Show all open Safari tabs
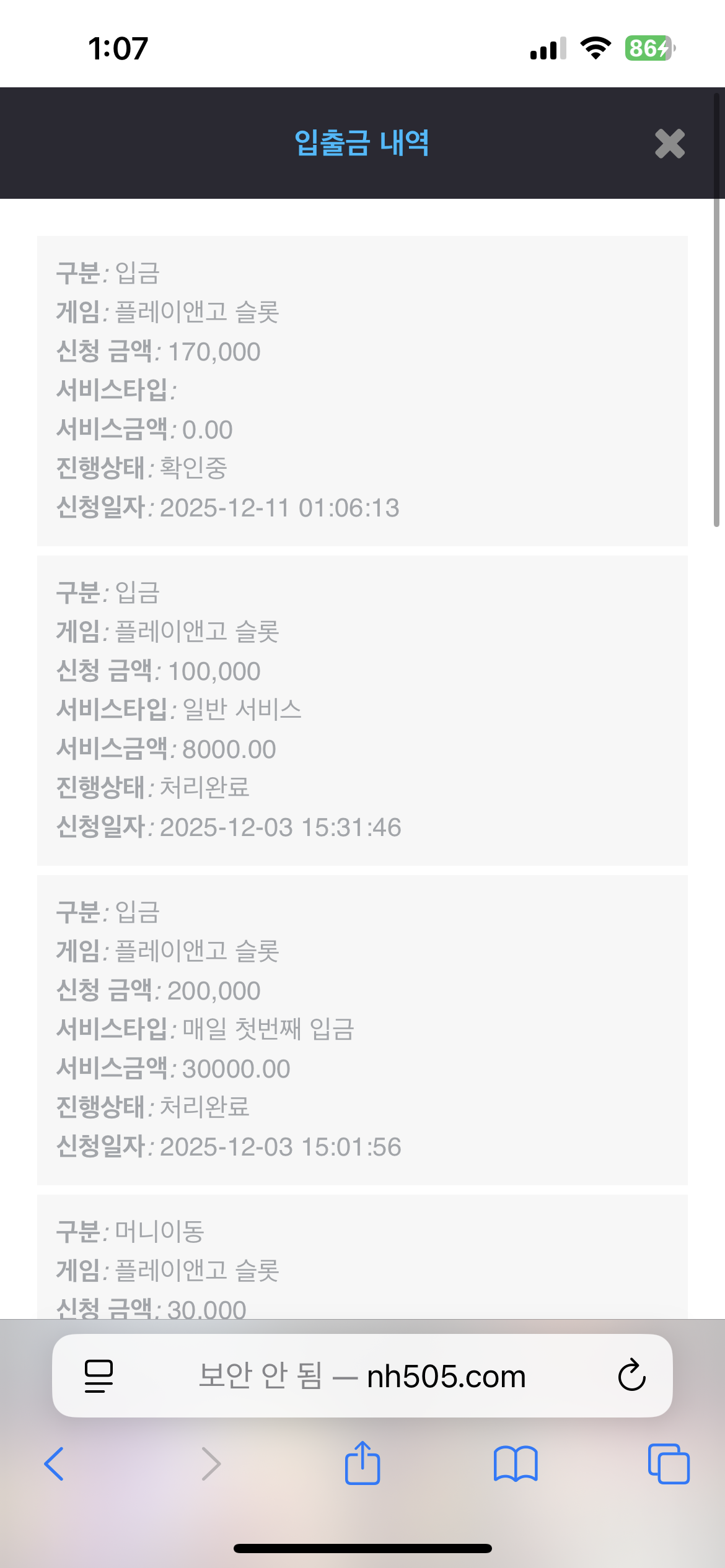Viewport: 725px width, 1568px height. pos(668,1464)
